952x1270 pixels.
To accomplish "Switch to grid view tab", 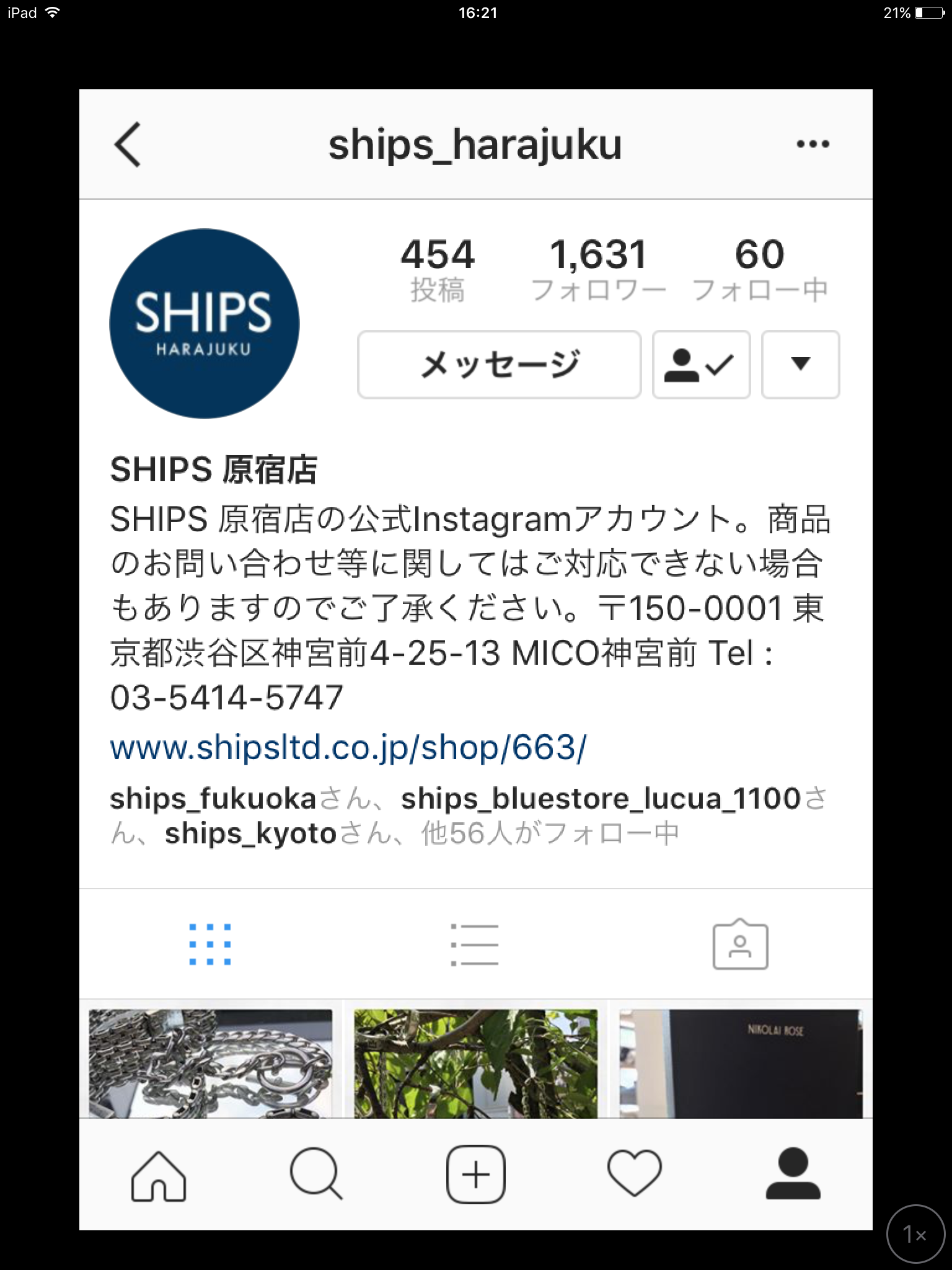I will tap(210, 944).
